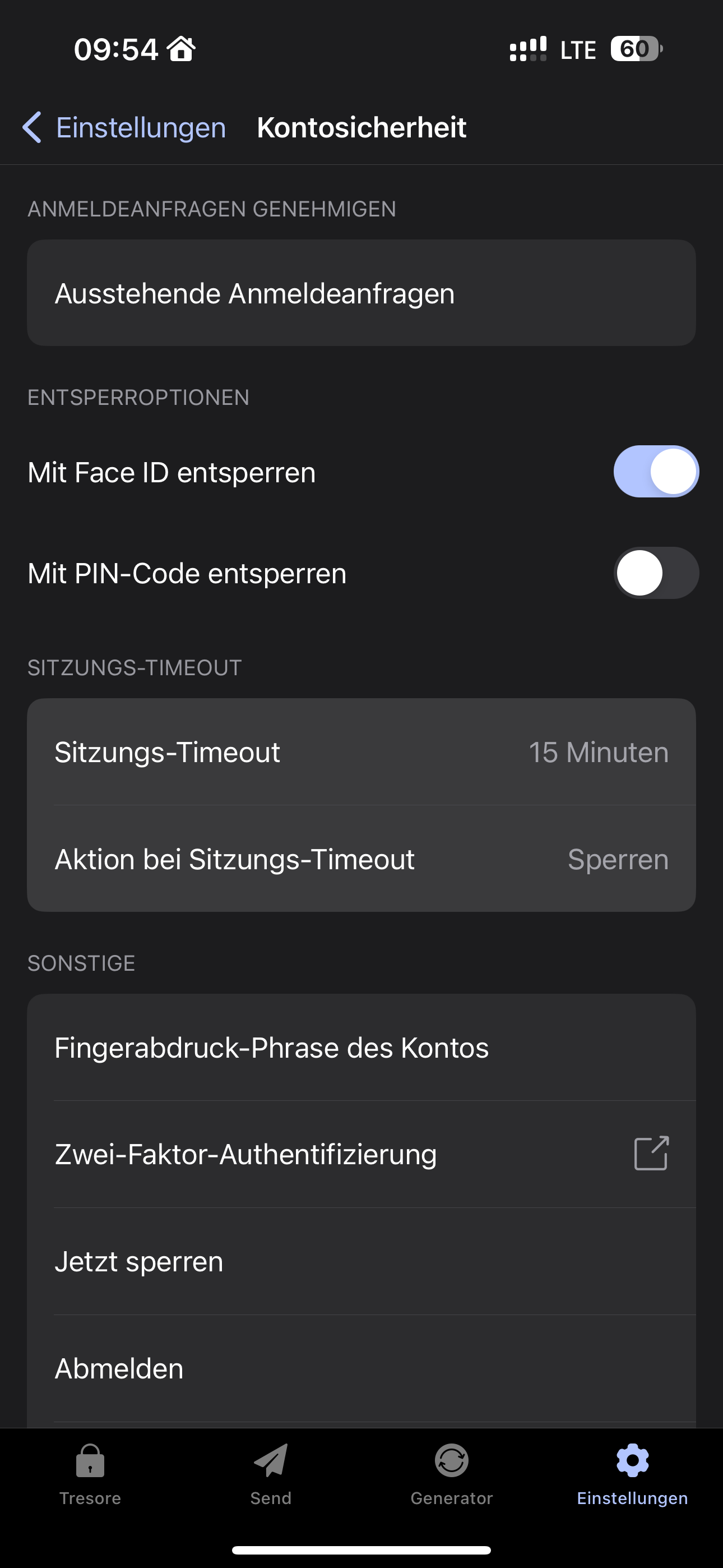The image size is (723, 1568).
Task: Switch to the Generator tab
Action: click(452, 1474)
